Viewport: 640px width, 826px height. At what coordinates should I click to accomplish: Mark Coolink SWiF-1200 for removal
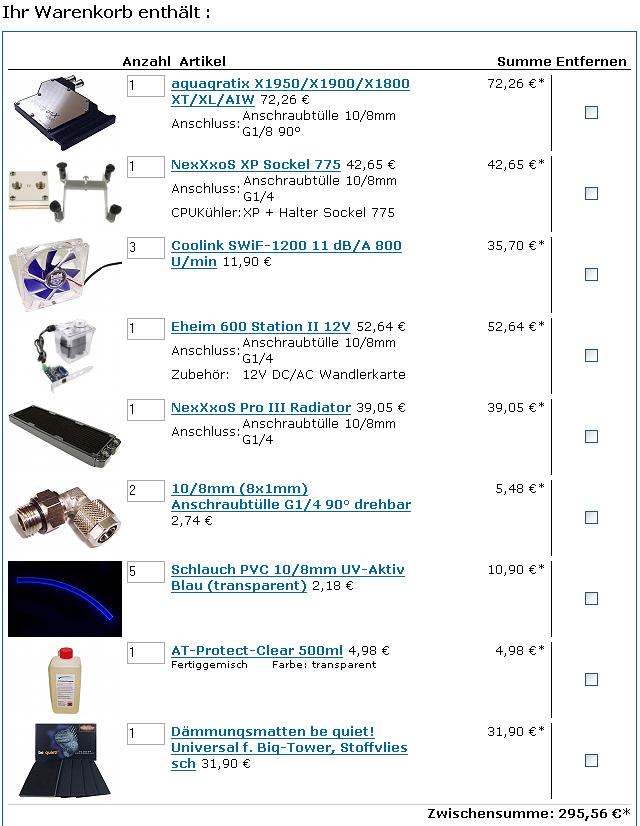point(591,274)
